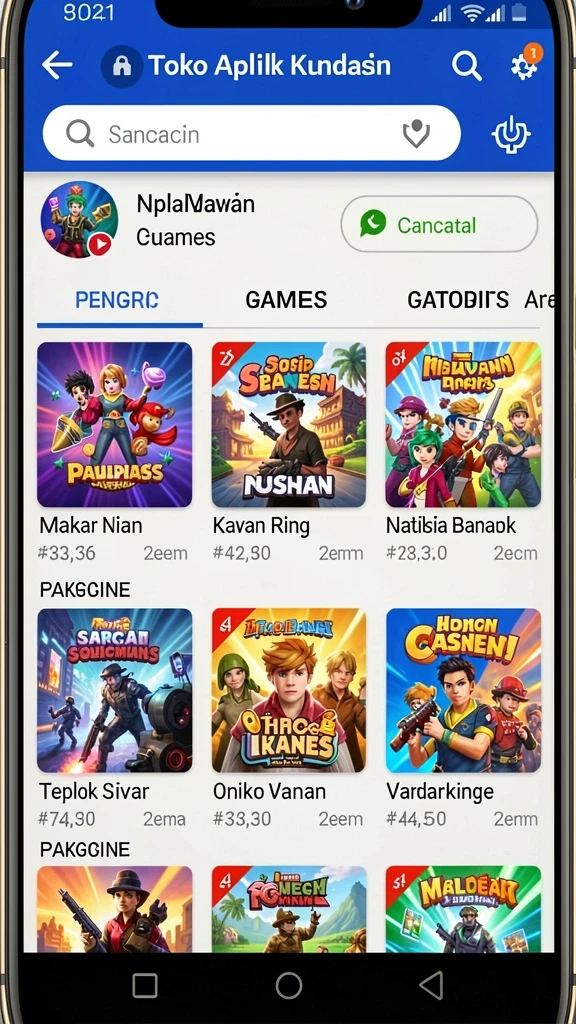
Task: Open the search magnifier in the header
Action: coord(466,66)
